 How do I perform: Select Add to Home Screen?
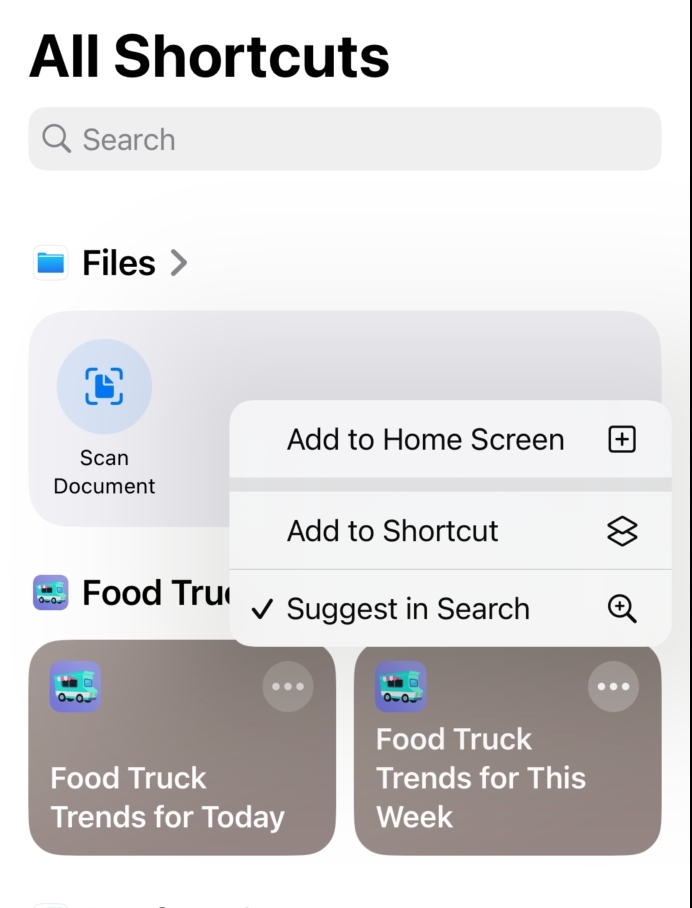click(x=450, y=440)
